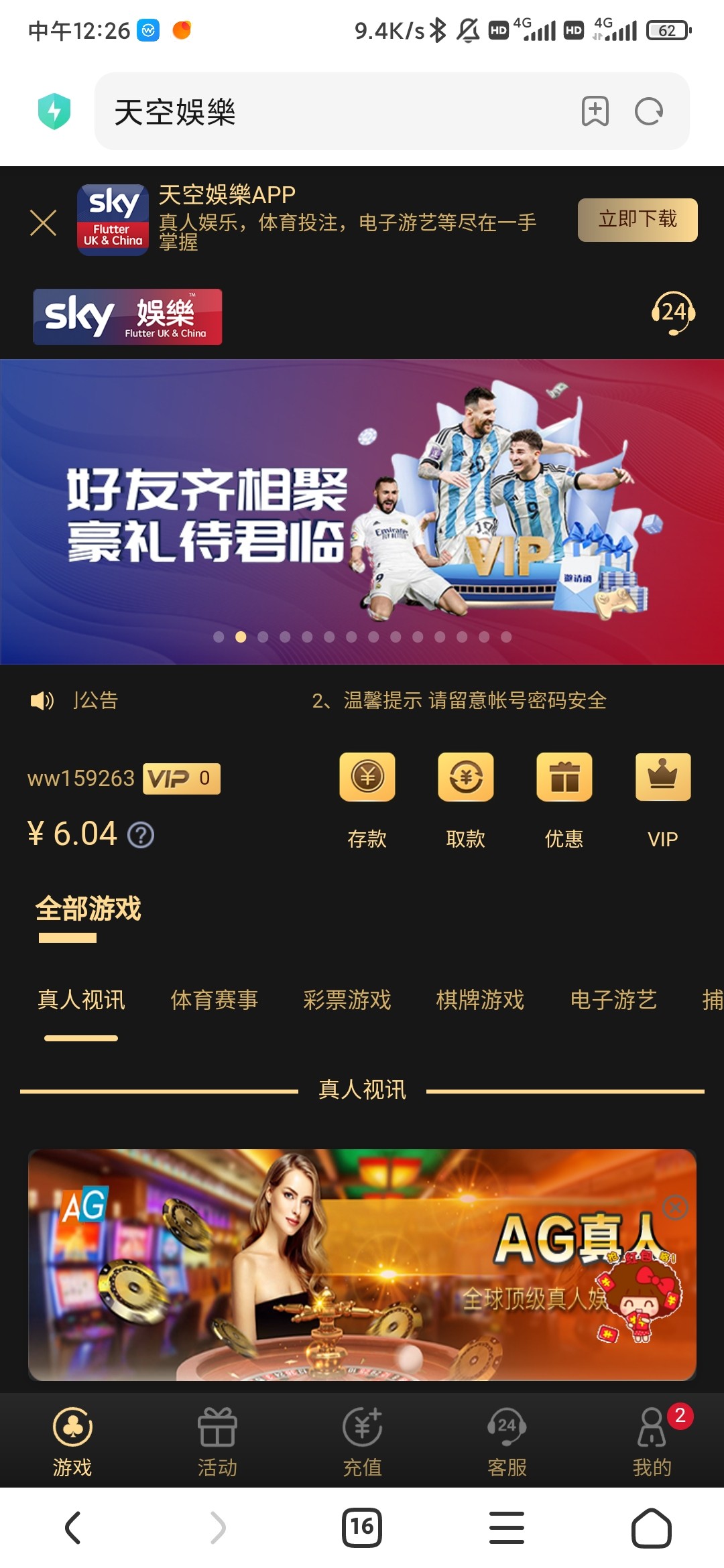
Task: Bookmark this page in the address bar
Action: pyautogui.click(x=595, y=111)
